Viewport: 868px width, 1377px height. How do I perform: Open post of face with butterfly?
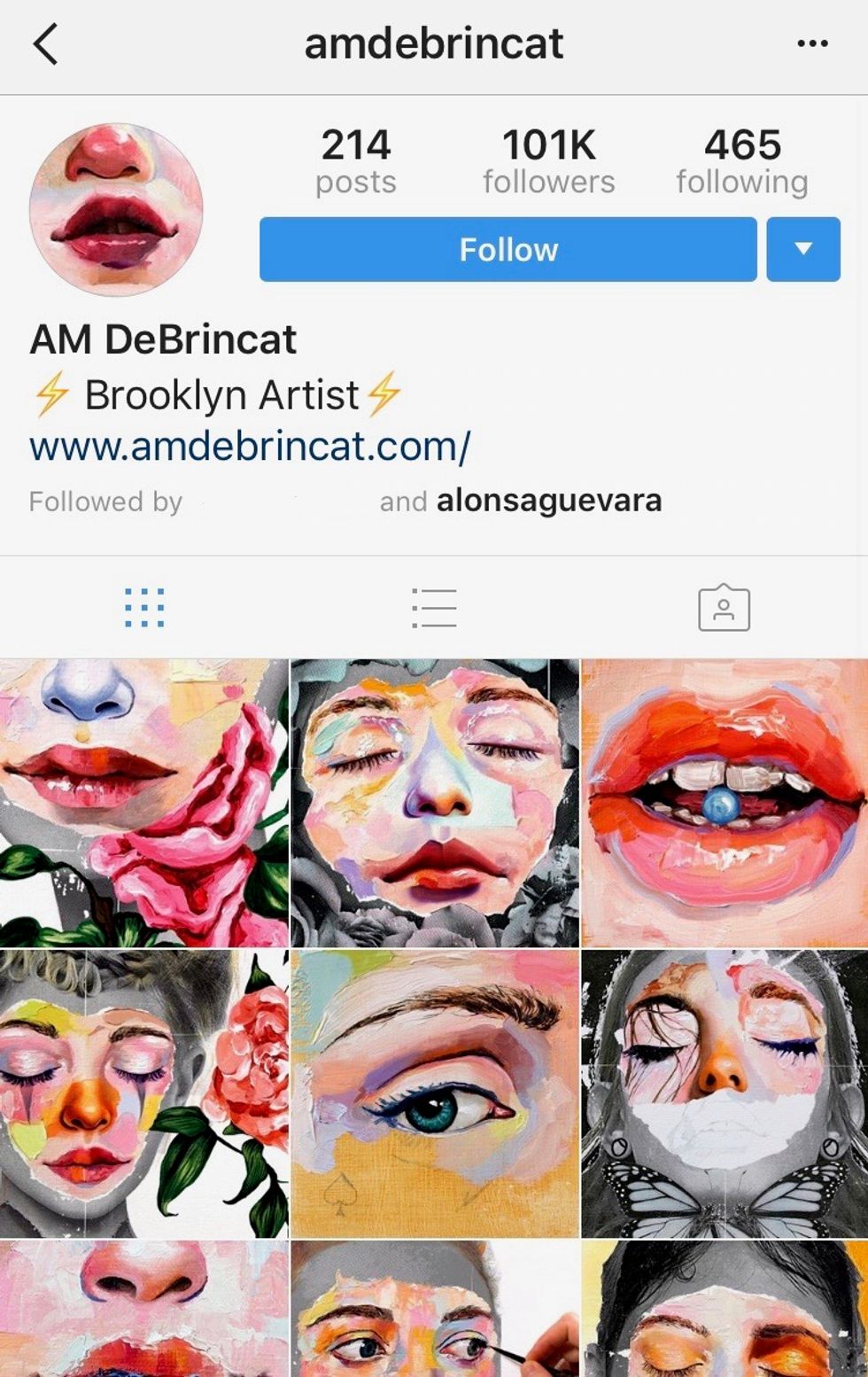coord(725,1093)
